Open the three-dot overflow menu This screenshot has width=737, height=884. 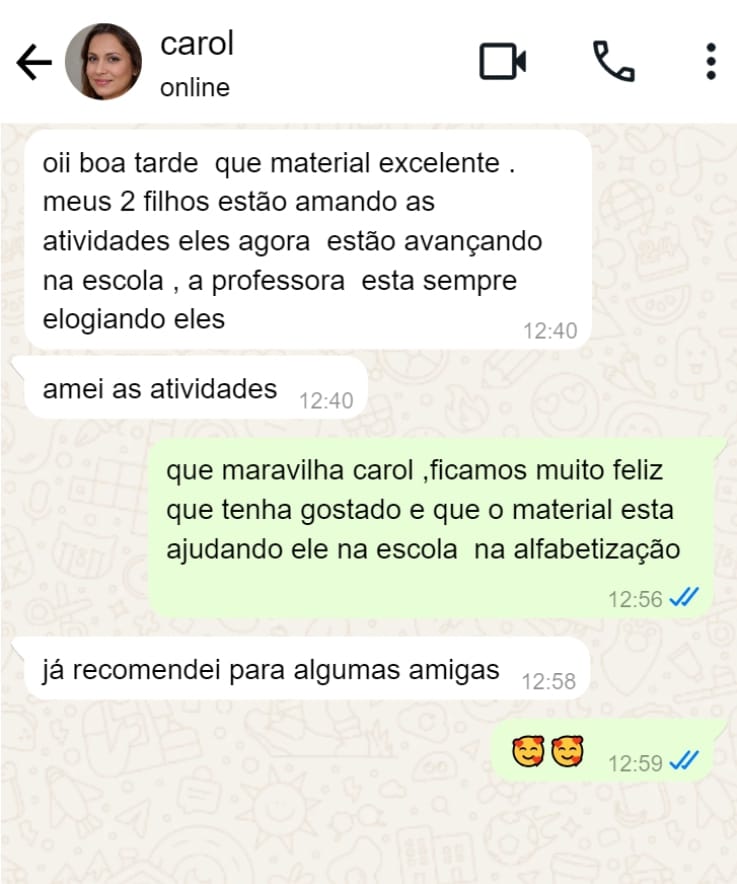[710, 62]
